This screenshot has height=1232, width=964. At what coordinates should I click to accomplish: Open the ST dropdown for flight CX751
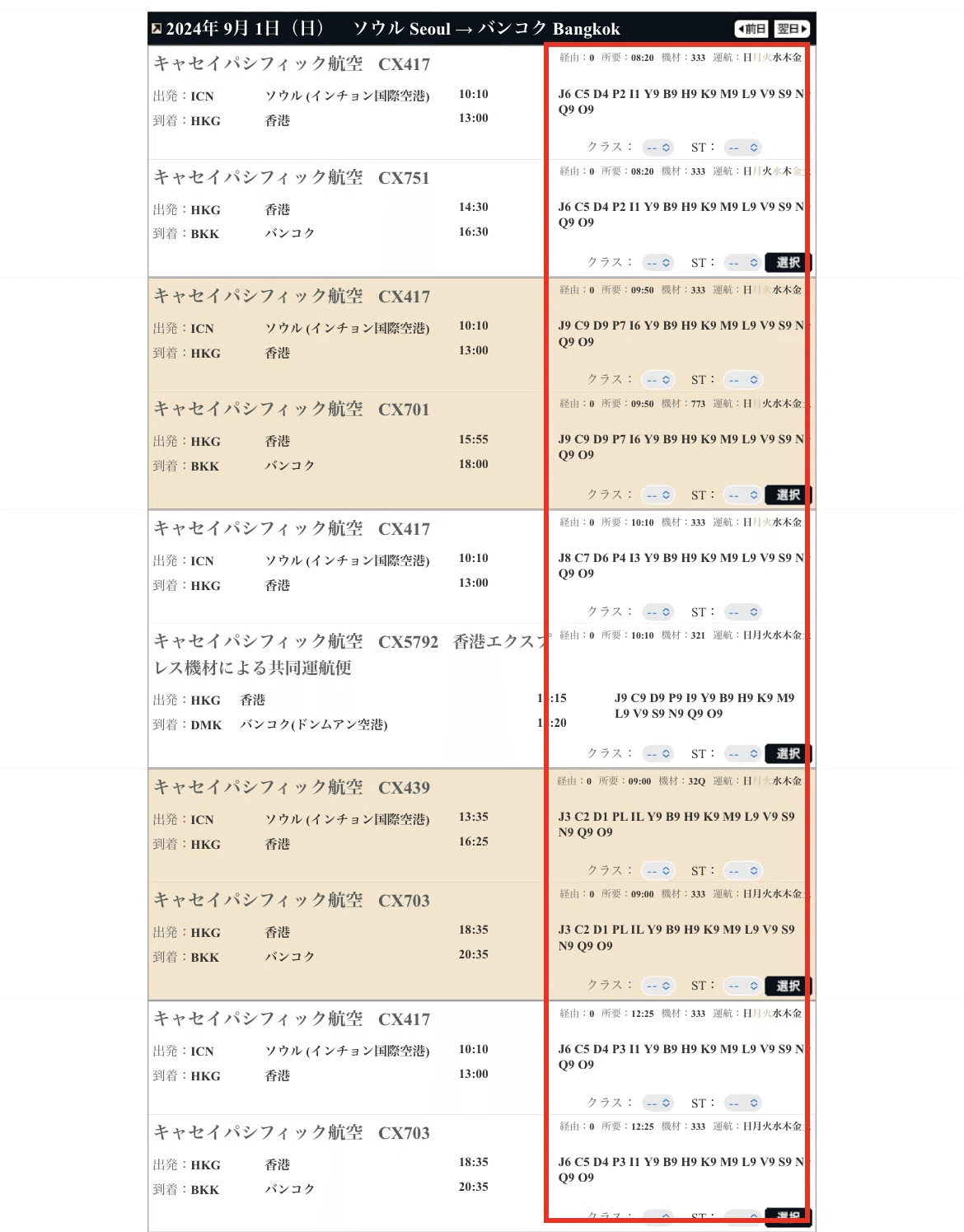pos(742,263)
